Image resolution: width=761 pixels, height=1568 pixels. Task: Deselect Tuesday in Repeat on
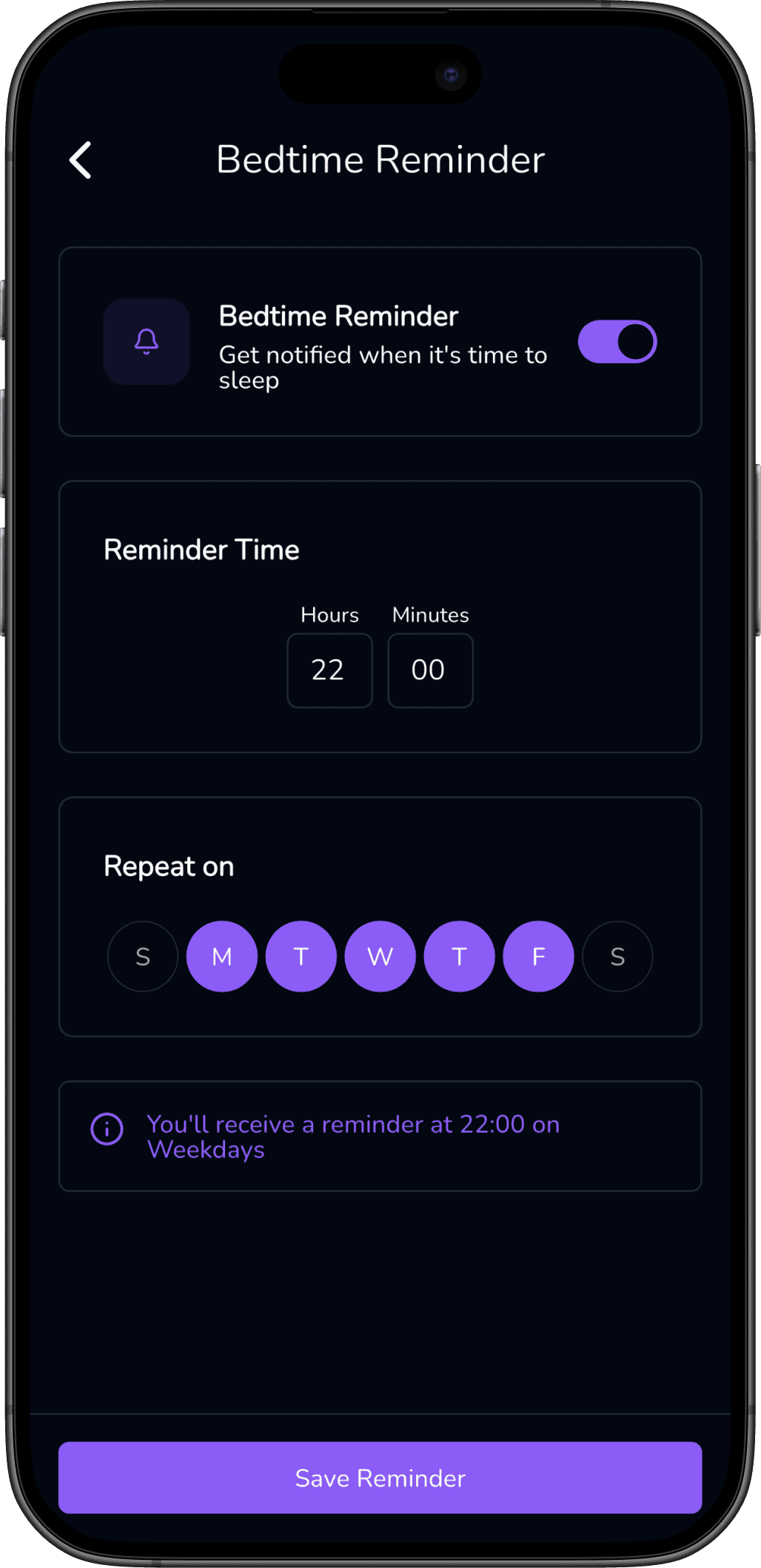301,956
